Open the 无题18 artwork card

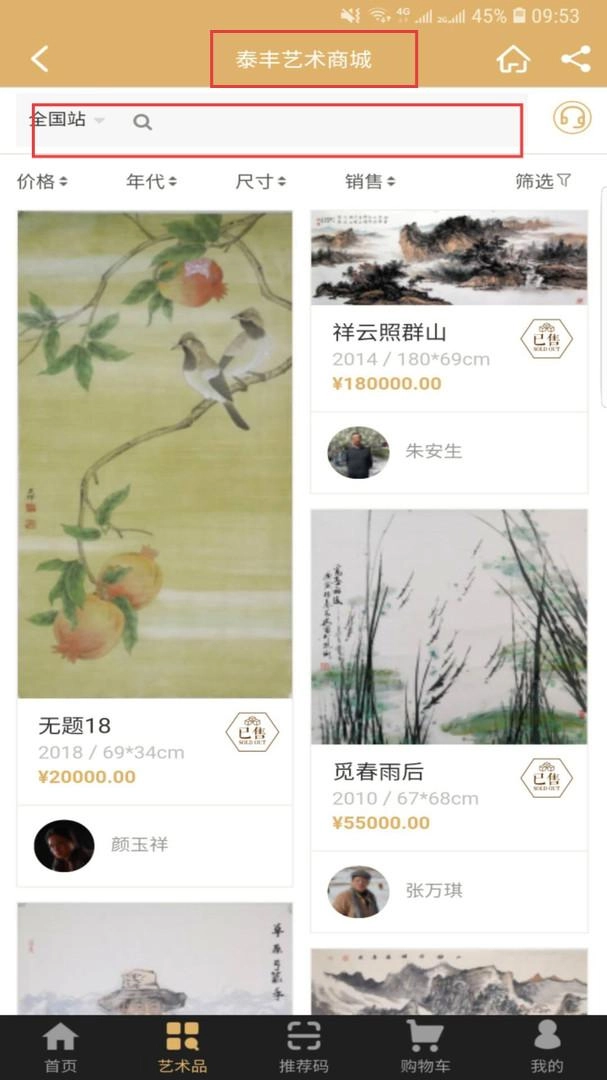155,455
